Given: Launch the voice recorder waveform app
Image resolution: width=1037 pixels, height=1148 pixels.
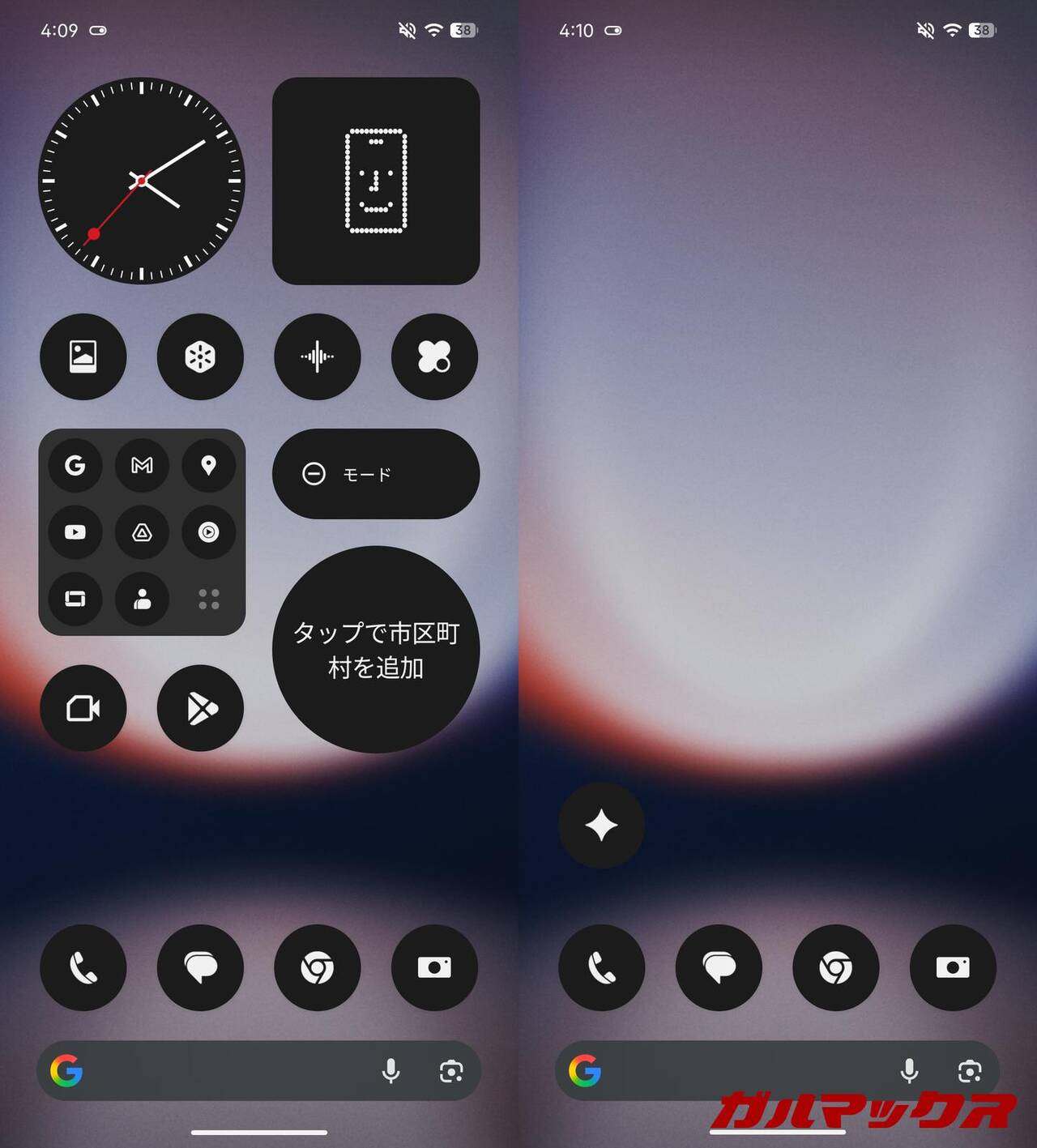Looking at the screenshot, I should [x=318, y=356].
